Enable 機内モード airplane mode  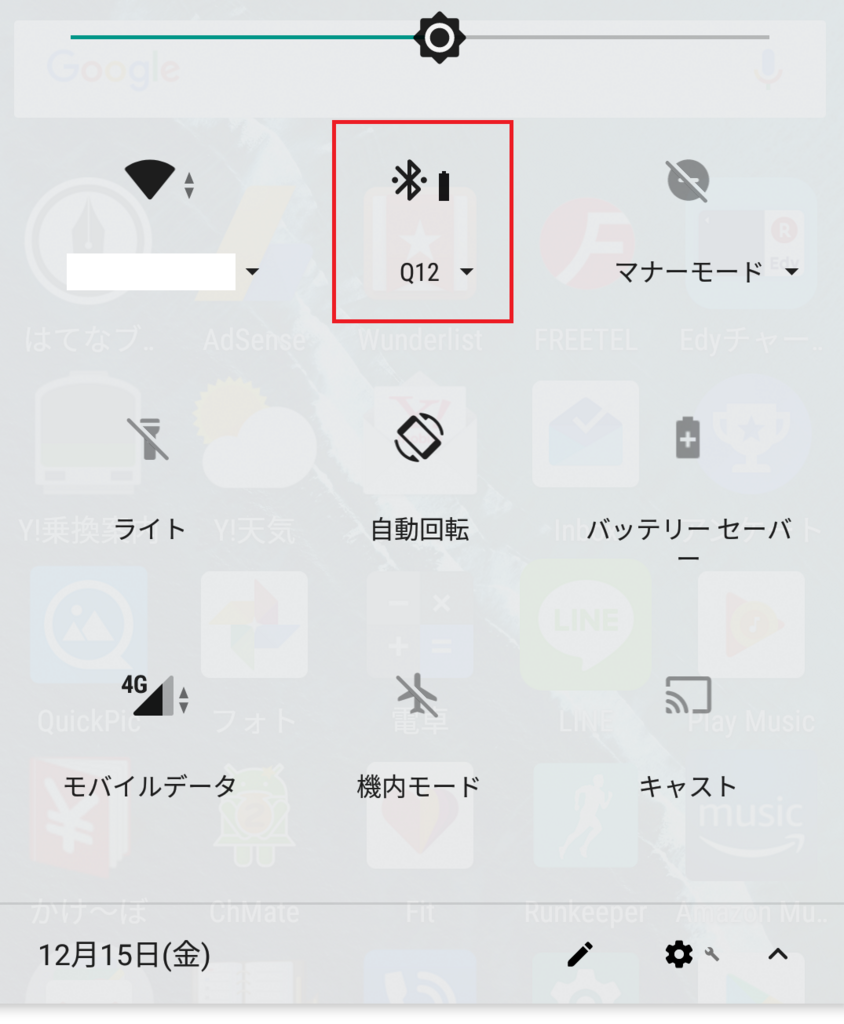point(418,695)
